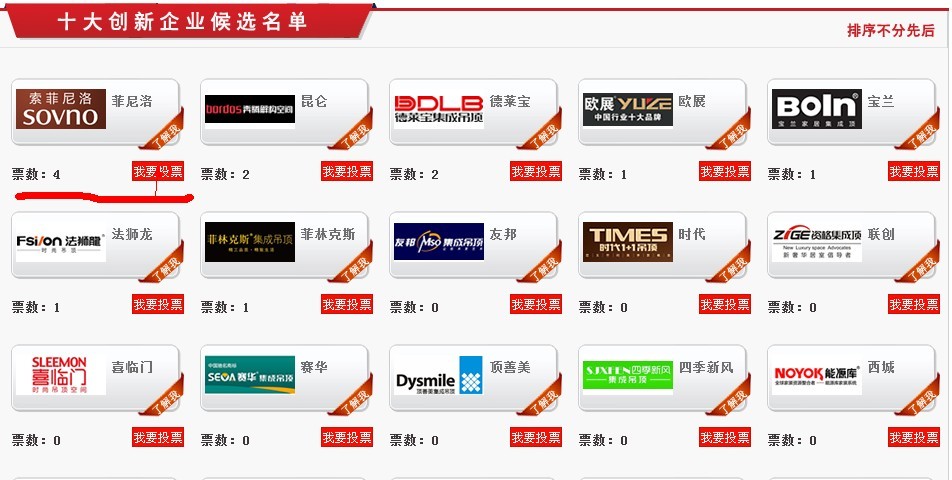Open the 了解我 ribbon on 菲尼洛 card
Viewport: 952px width, 480px height.
(167, 134)
